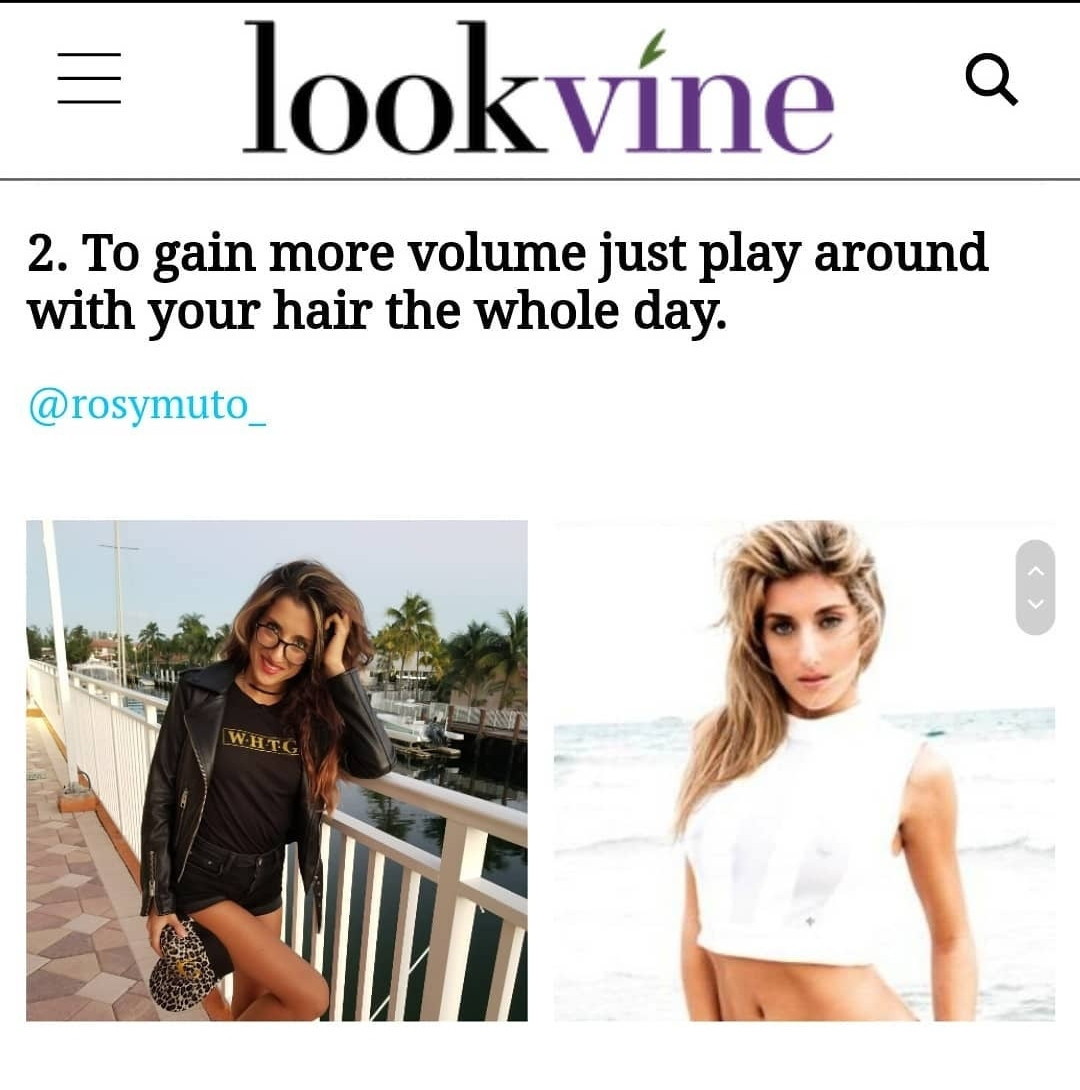Image resolution: width=1080 pixels, height=1090 pixels.
Task: Open the search magnifier icon
Action: click(990, 80)
